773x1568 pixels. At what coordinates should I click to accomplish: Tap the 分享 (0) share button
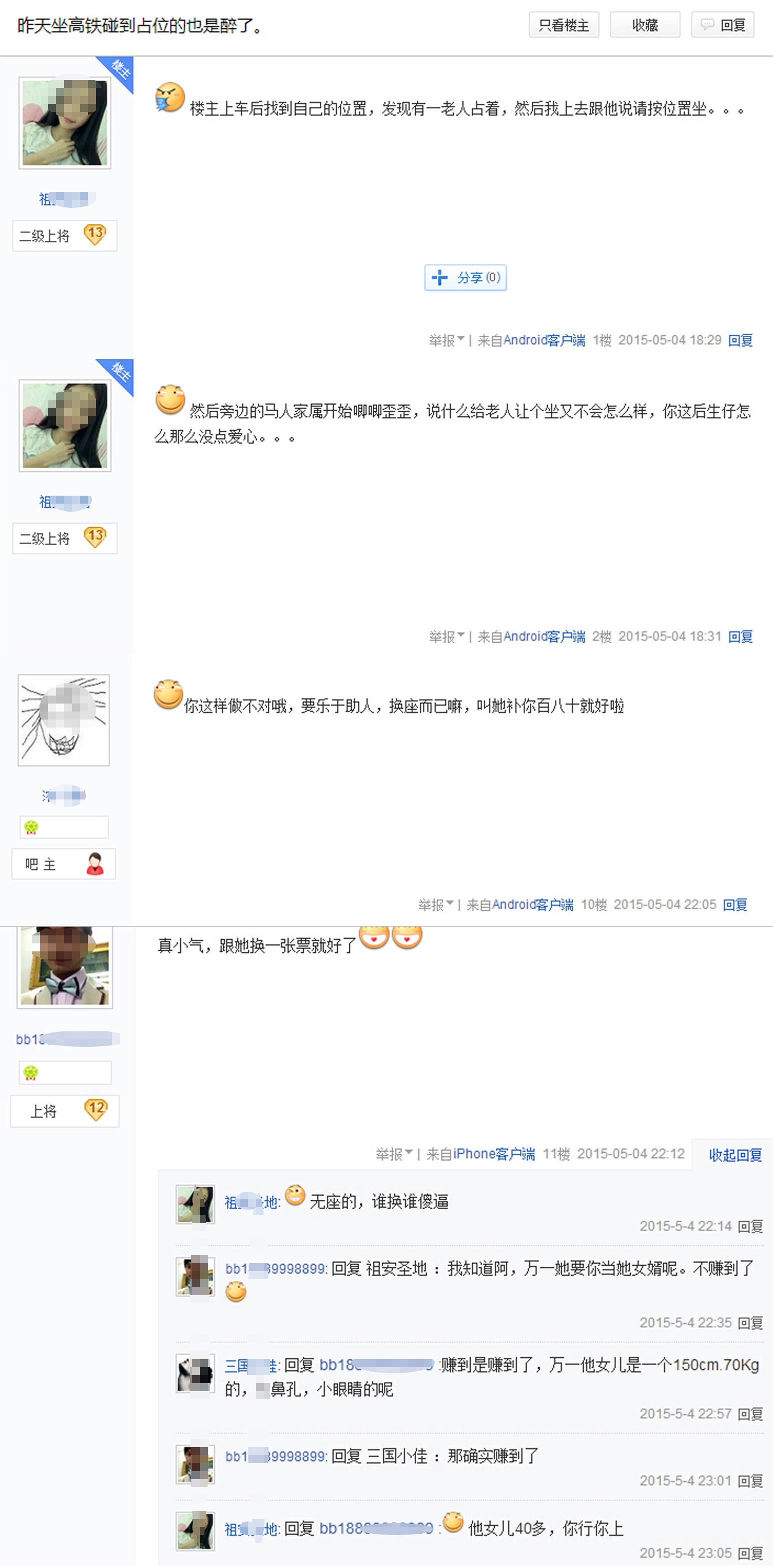465,277
